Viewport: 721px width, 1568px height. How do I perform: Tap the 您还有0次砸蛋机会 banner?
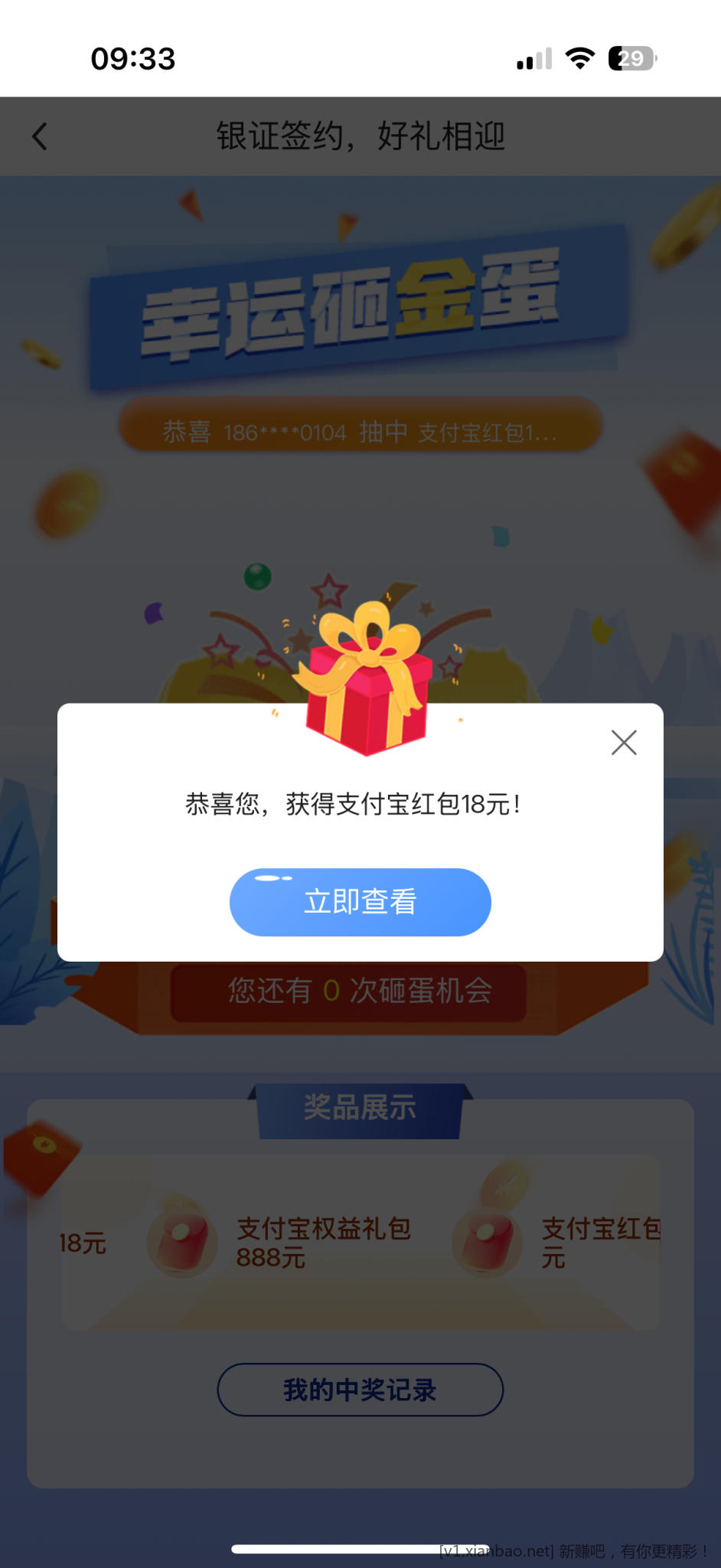tap(360, 991)
